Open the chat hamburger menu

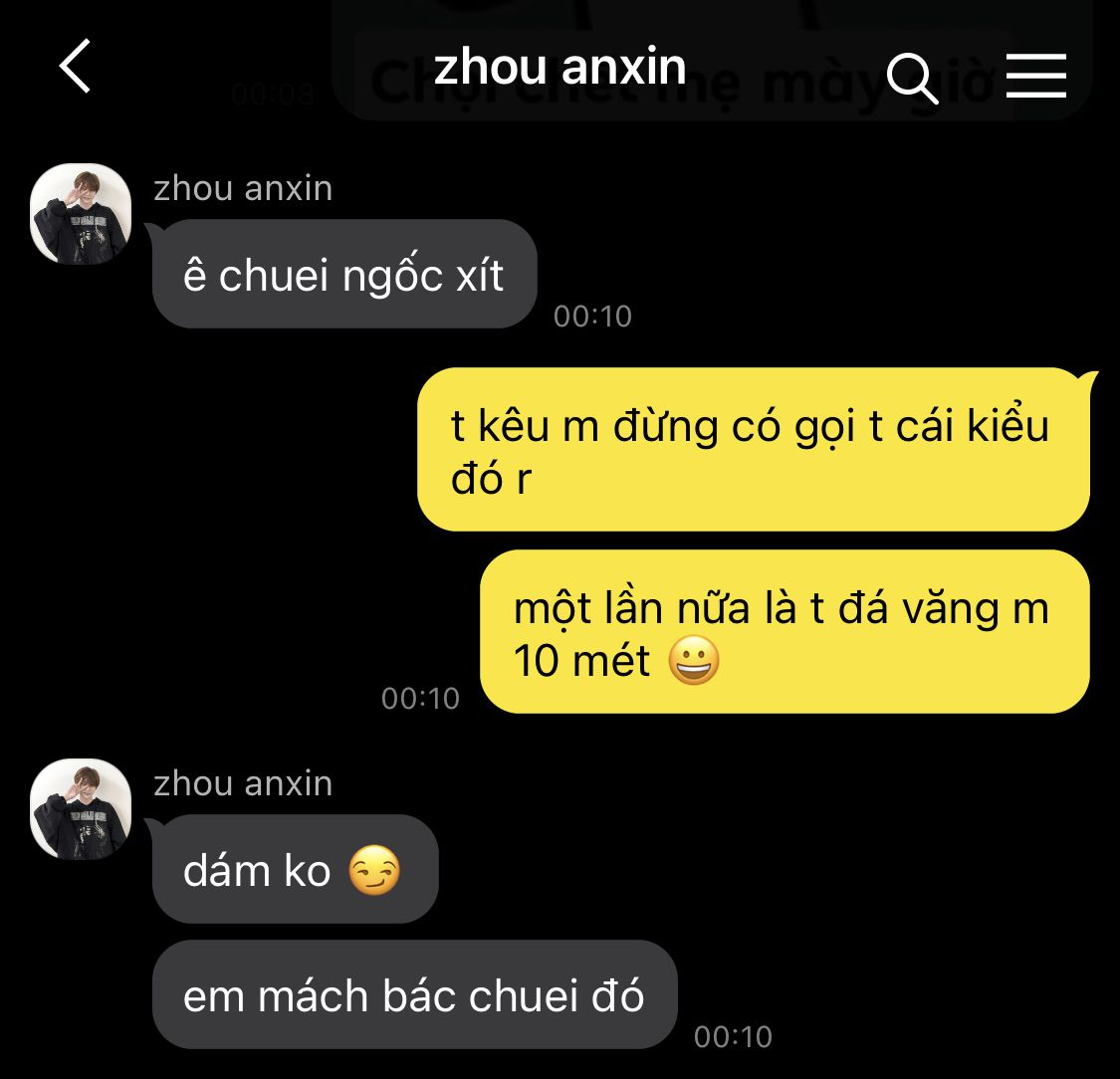(1035, 76)
